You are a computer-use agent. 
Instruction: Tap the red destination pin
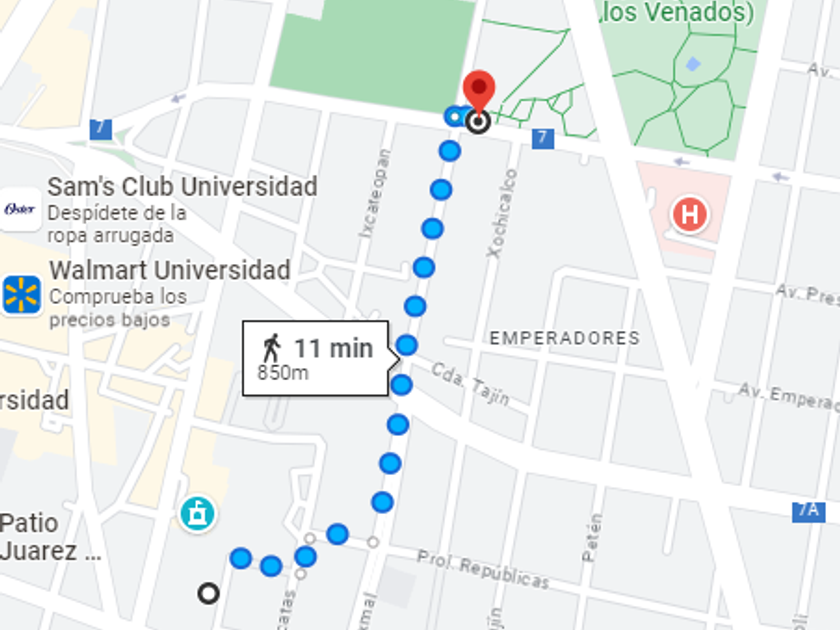(x=478, y=92)
